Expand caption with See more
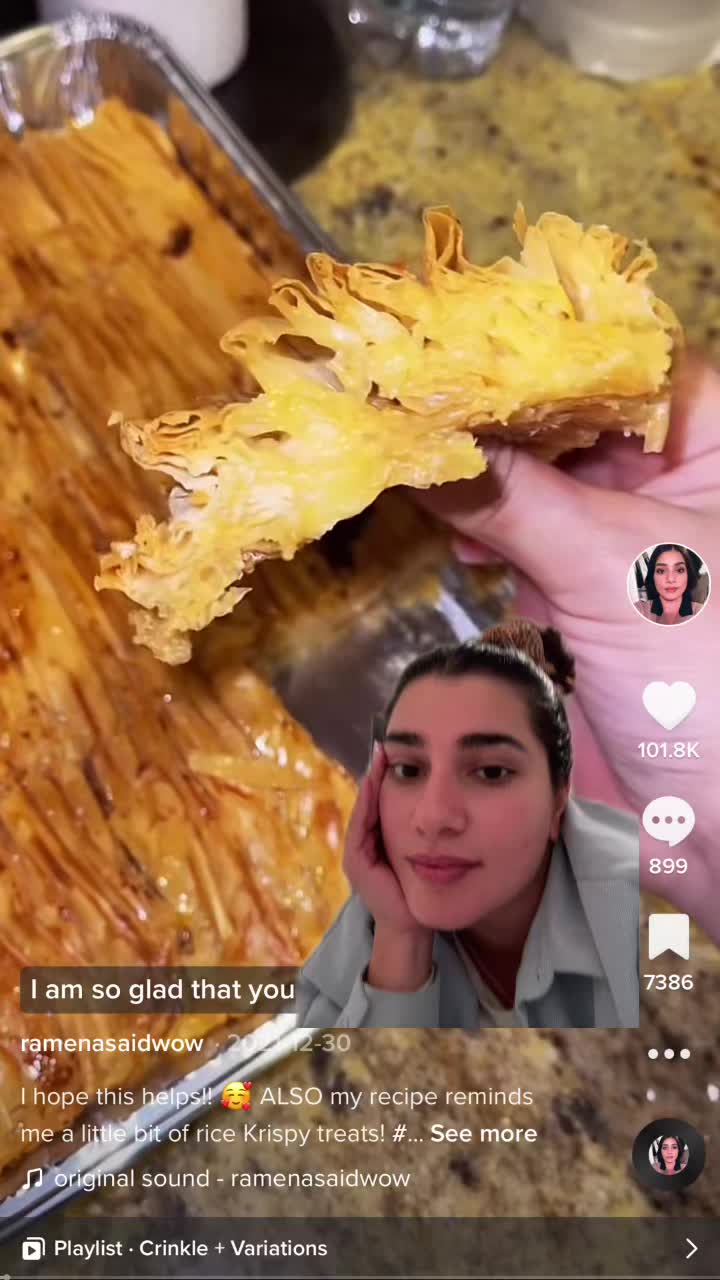The width and height of the screenshot is (720, 1280). [483, 1133]
